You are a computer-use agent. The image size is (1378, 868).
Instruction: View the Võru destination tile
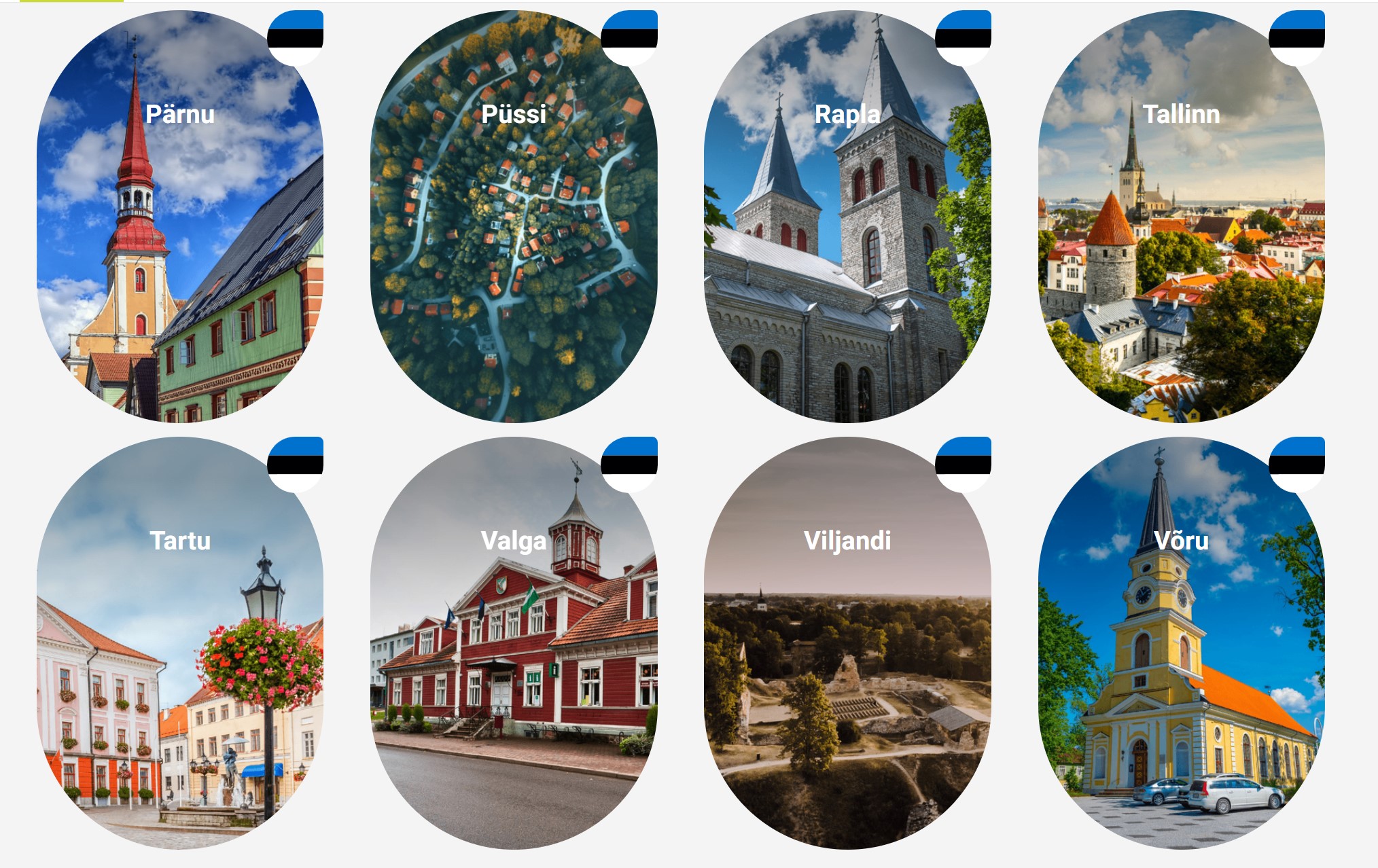point(1181,644)
